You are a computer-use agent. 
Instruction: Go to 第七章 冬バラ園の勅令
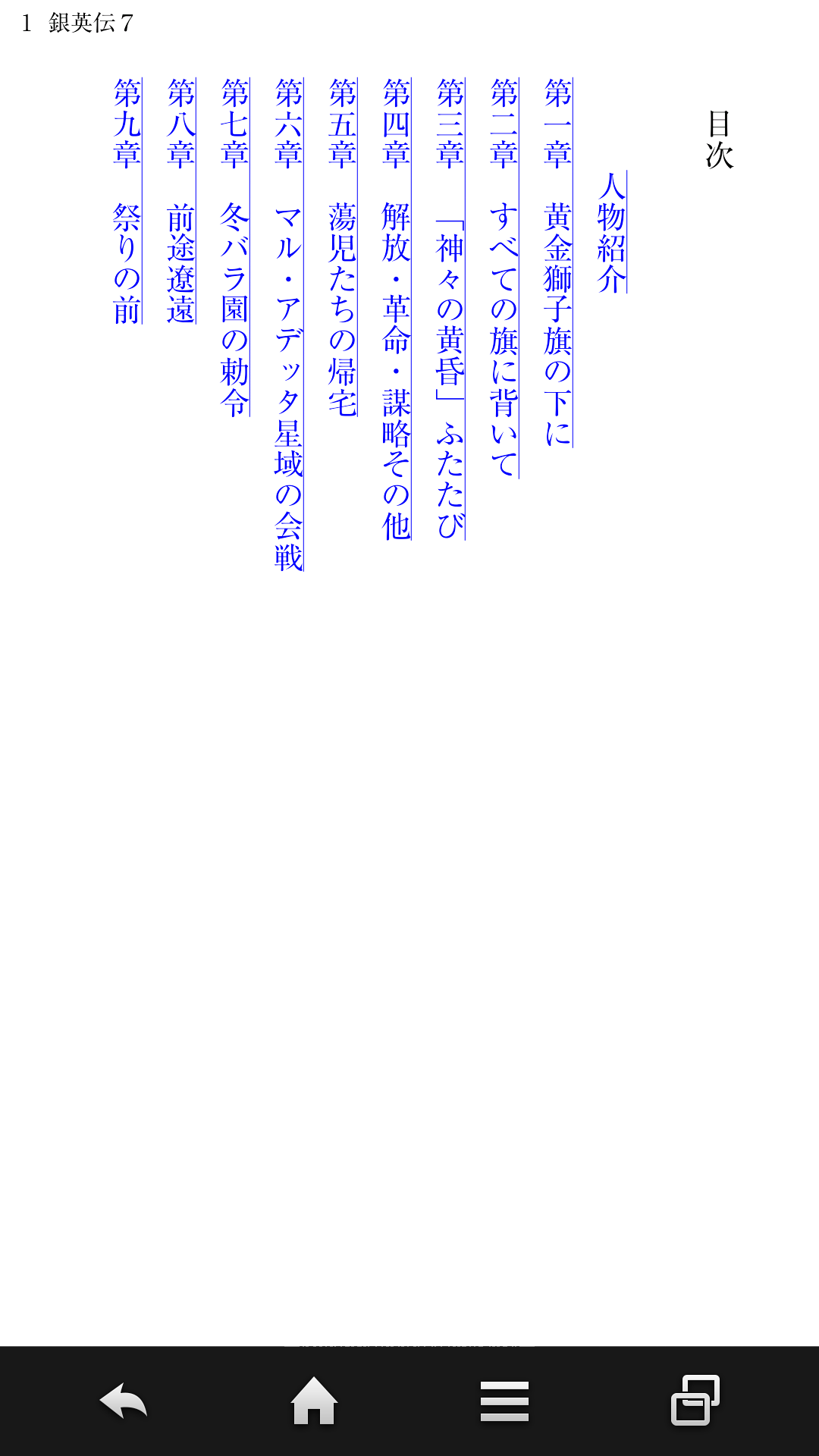coord(235,247)
